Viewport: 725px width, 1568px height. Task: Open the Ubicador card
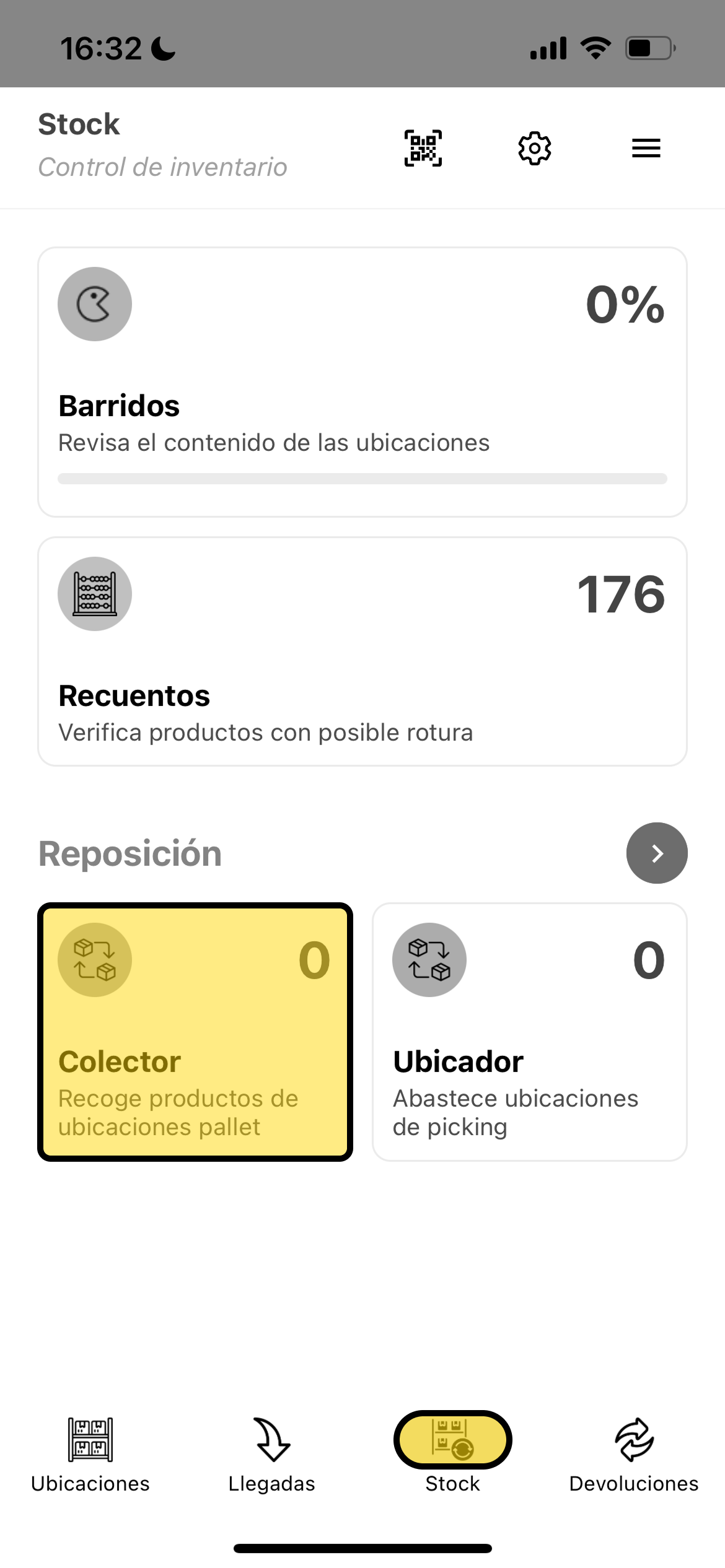point(530,1032)
